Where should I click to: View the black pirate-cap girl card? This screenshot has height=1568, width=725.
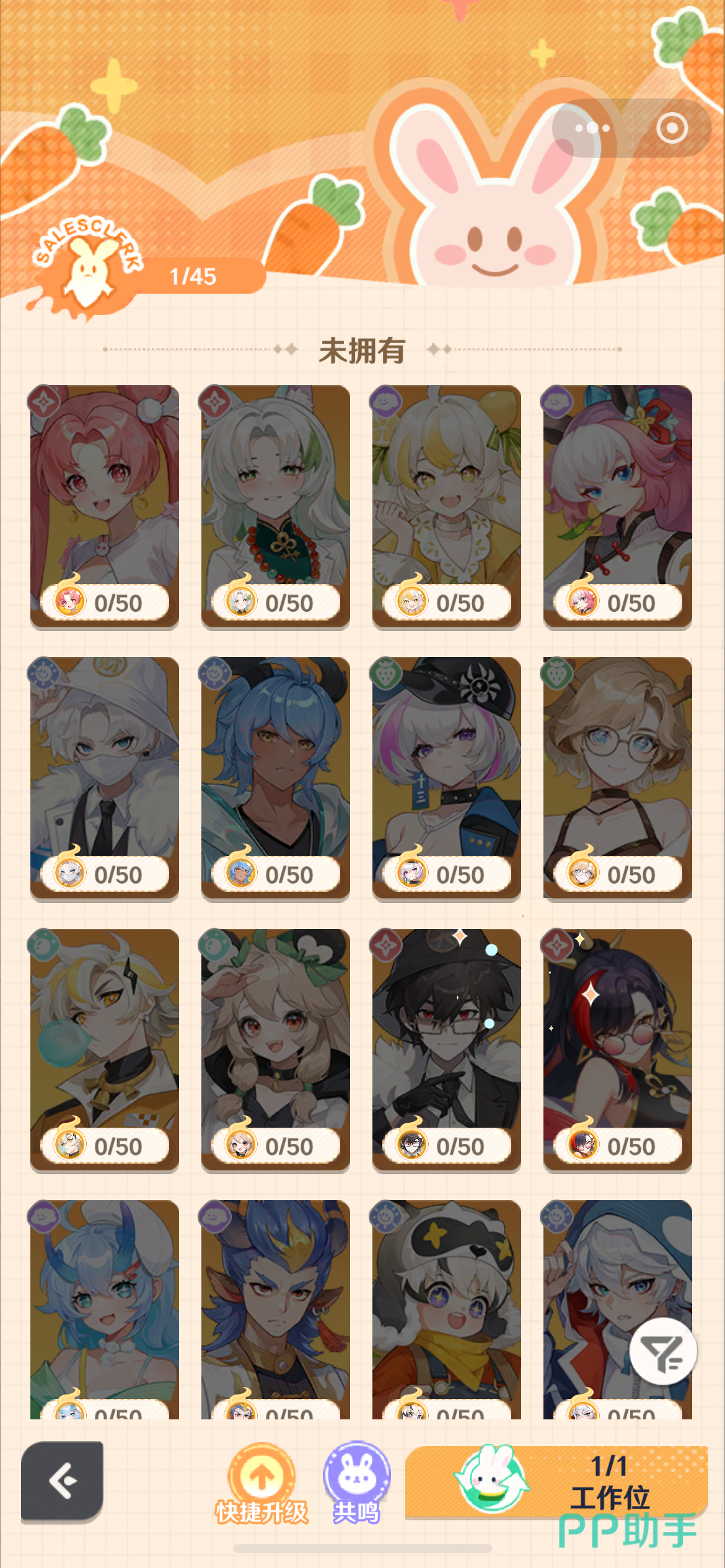[x=447, y=777]
